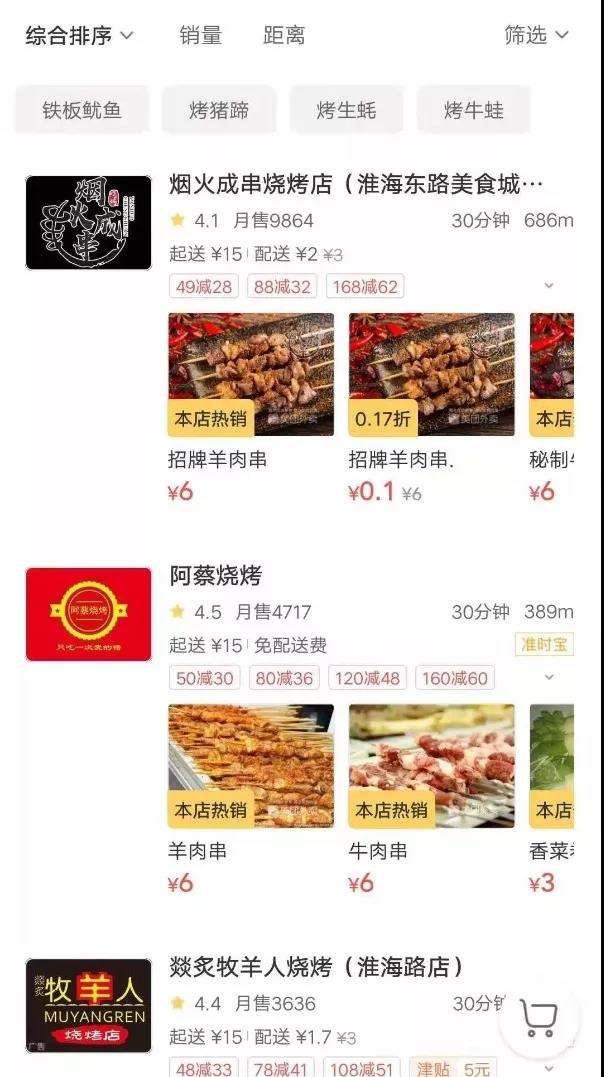This screenshot has width=604, height=1077.
Task: Sort restaurants by 销量
Action: [200, 36]
